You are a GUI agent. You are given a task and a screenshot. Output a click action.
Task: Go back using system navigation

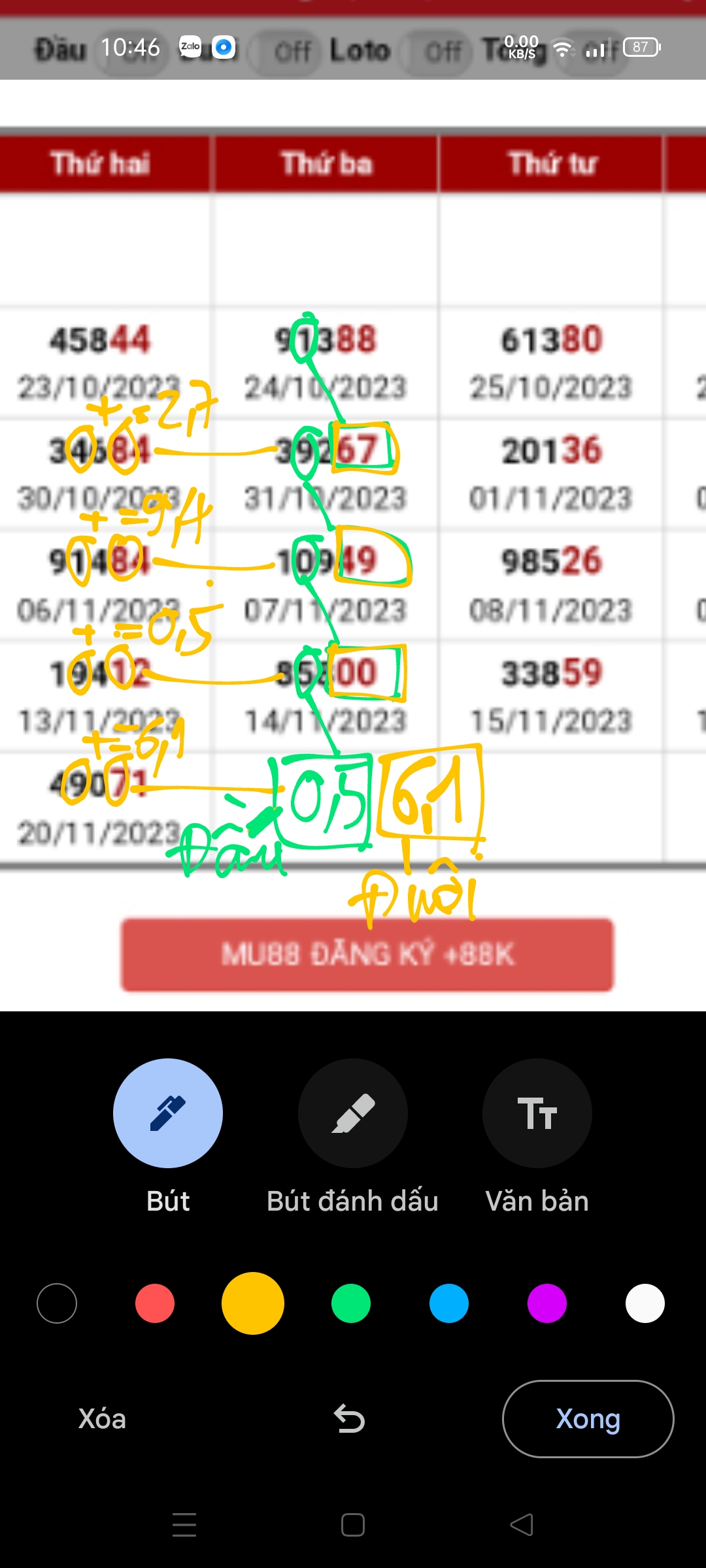pyautogui.click(x=522, y=1525)
